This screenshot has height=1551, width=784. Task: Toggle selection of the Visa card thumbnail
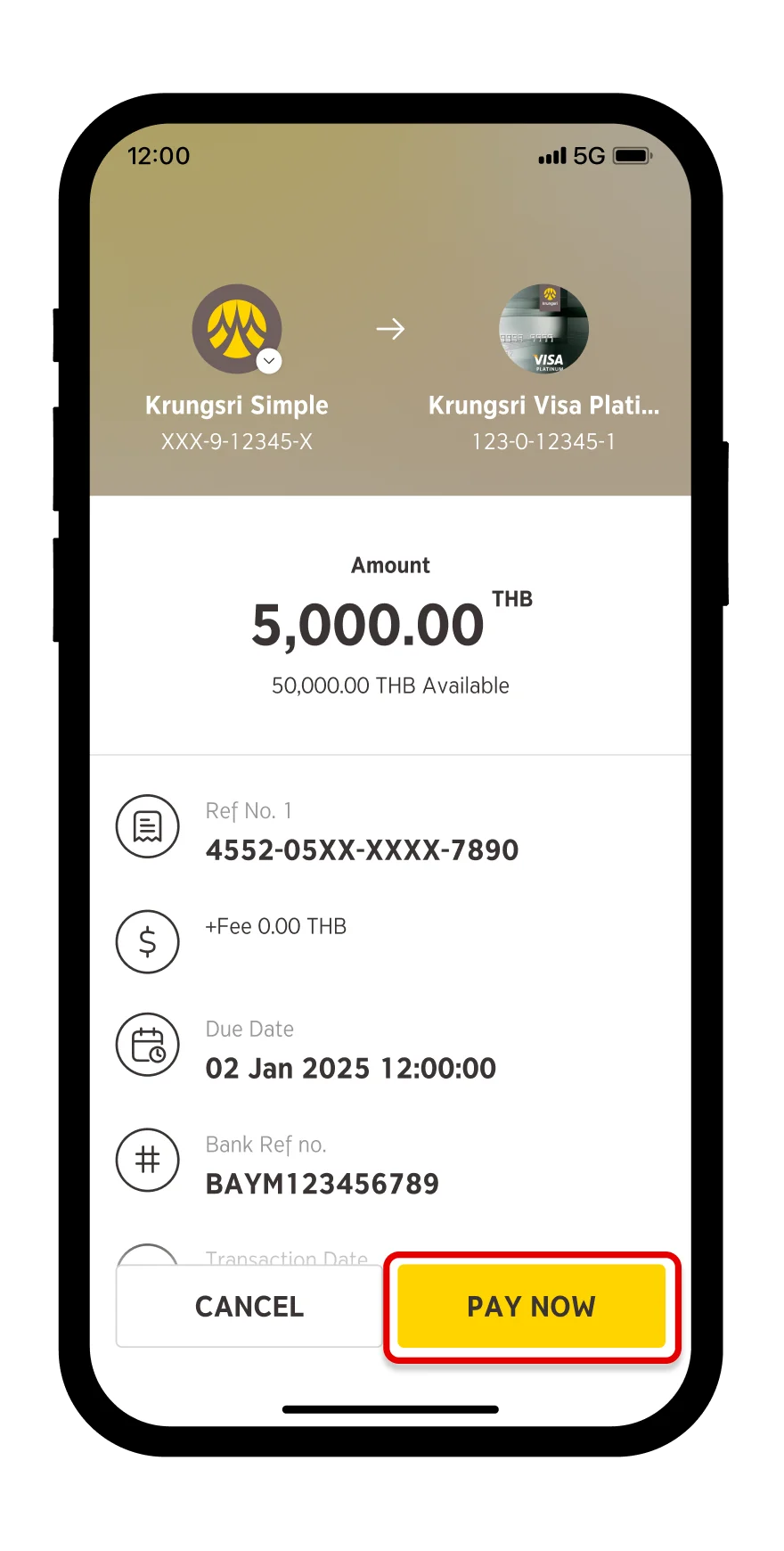tap(543, 329)
